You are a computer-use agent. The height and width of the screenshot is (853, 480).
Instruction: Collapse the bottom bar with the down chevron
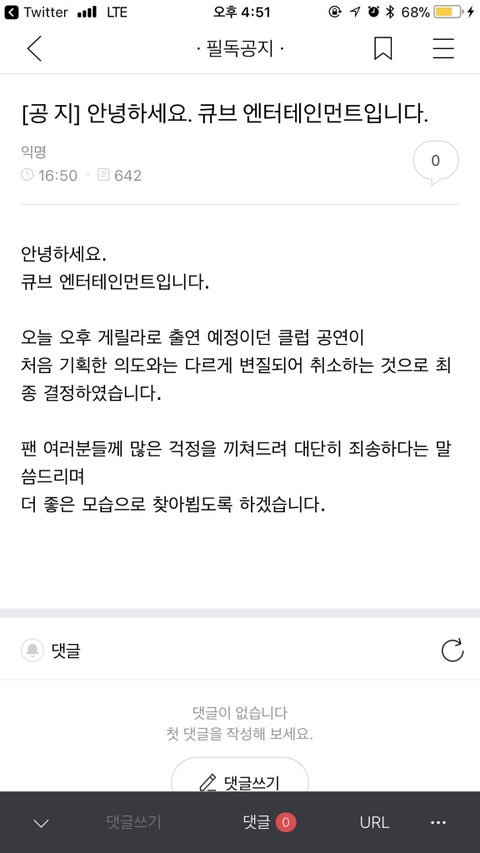(x=41, y=823)
